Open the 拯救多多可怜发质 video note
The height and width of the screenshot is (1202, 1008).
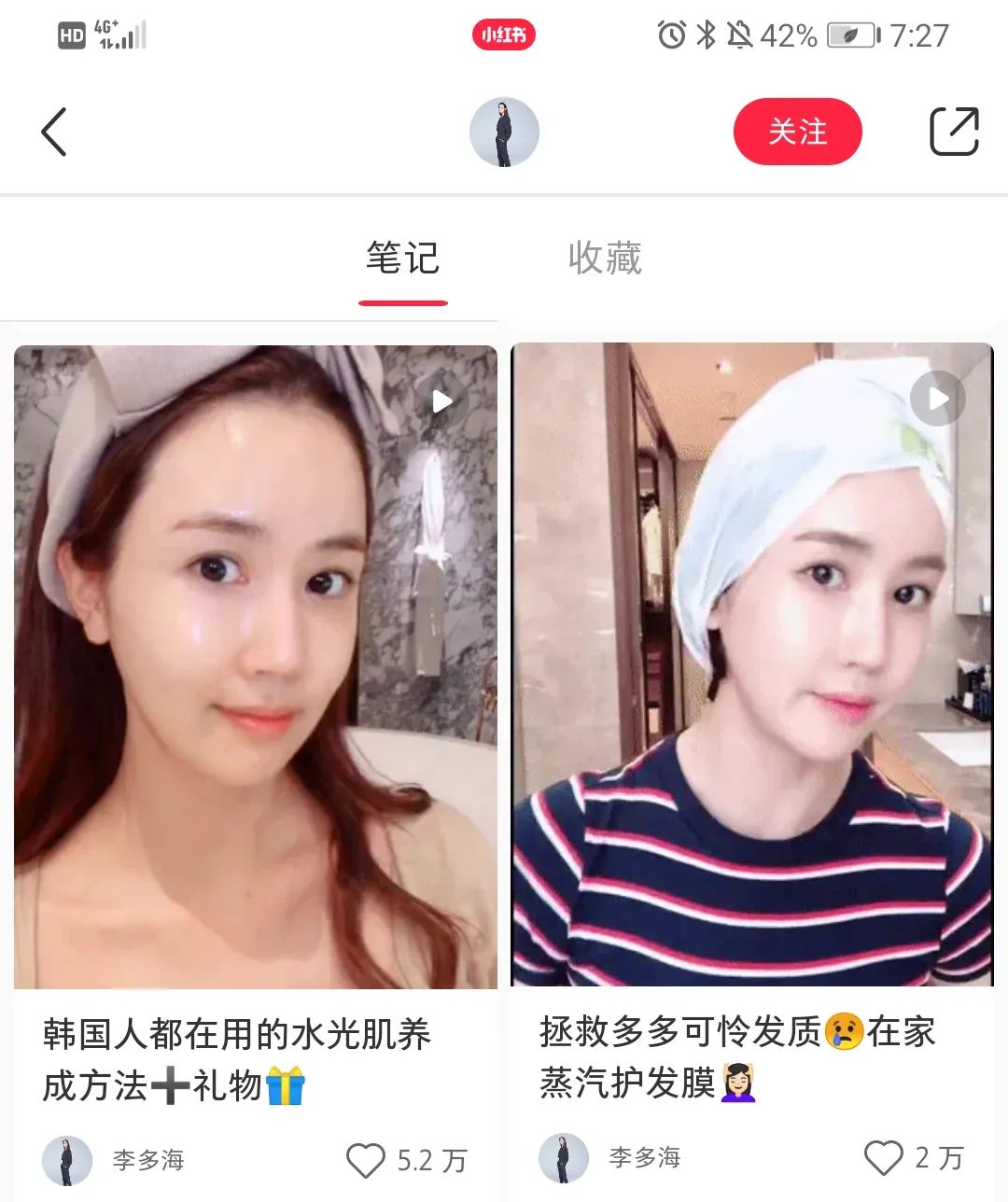click(752, 664)
